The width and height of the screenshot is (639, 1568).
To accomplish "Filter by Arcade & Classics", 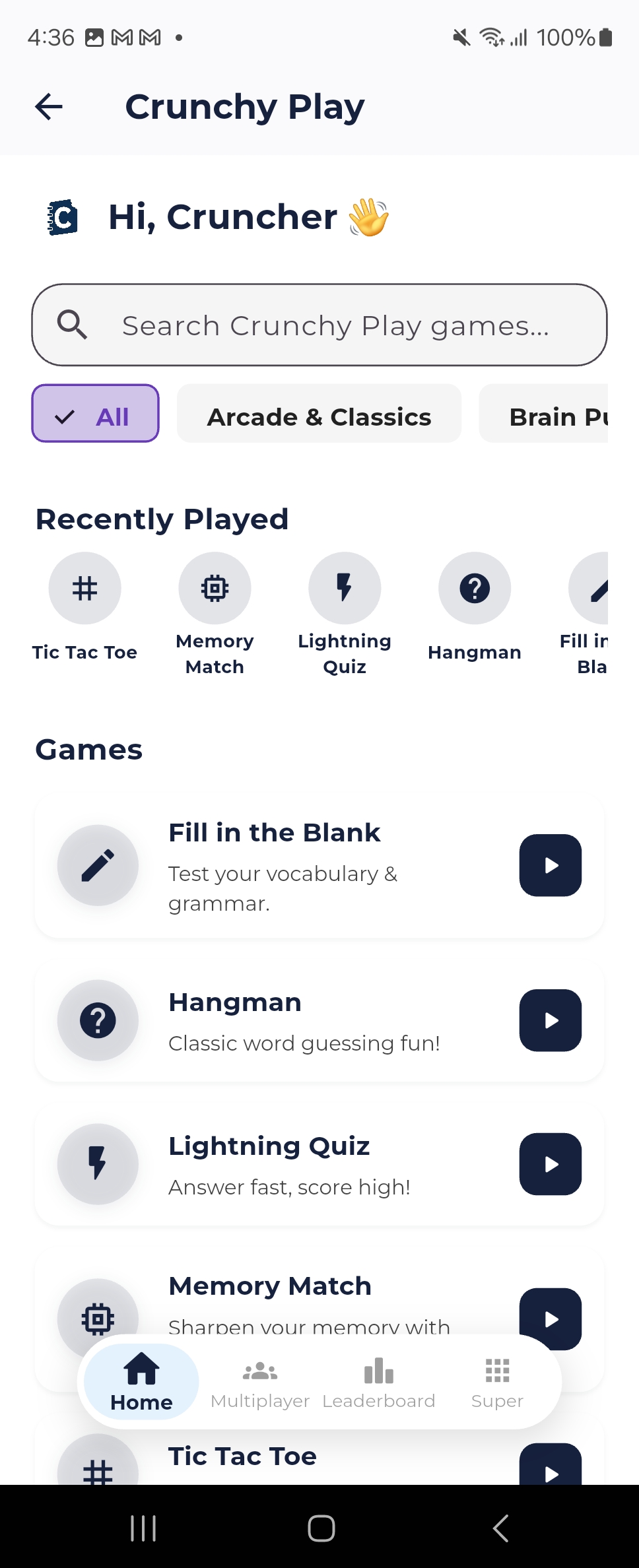I will (319, 414).
